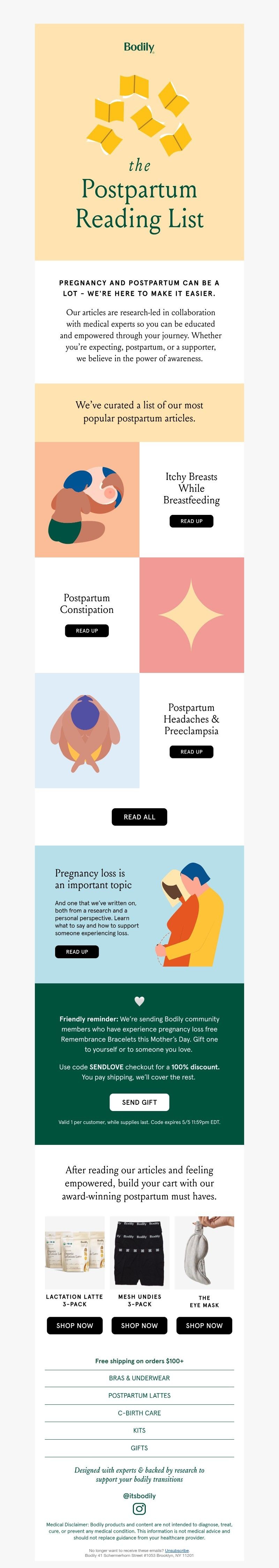Open the Mesh Undies product image
The image size is (279, 1568).
[x=139, y=1252]
